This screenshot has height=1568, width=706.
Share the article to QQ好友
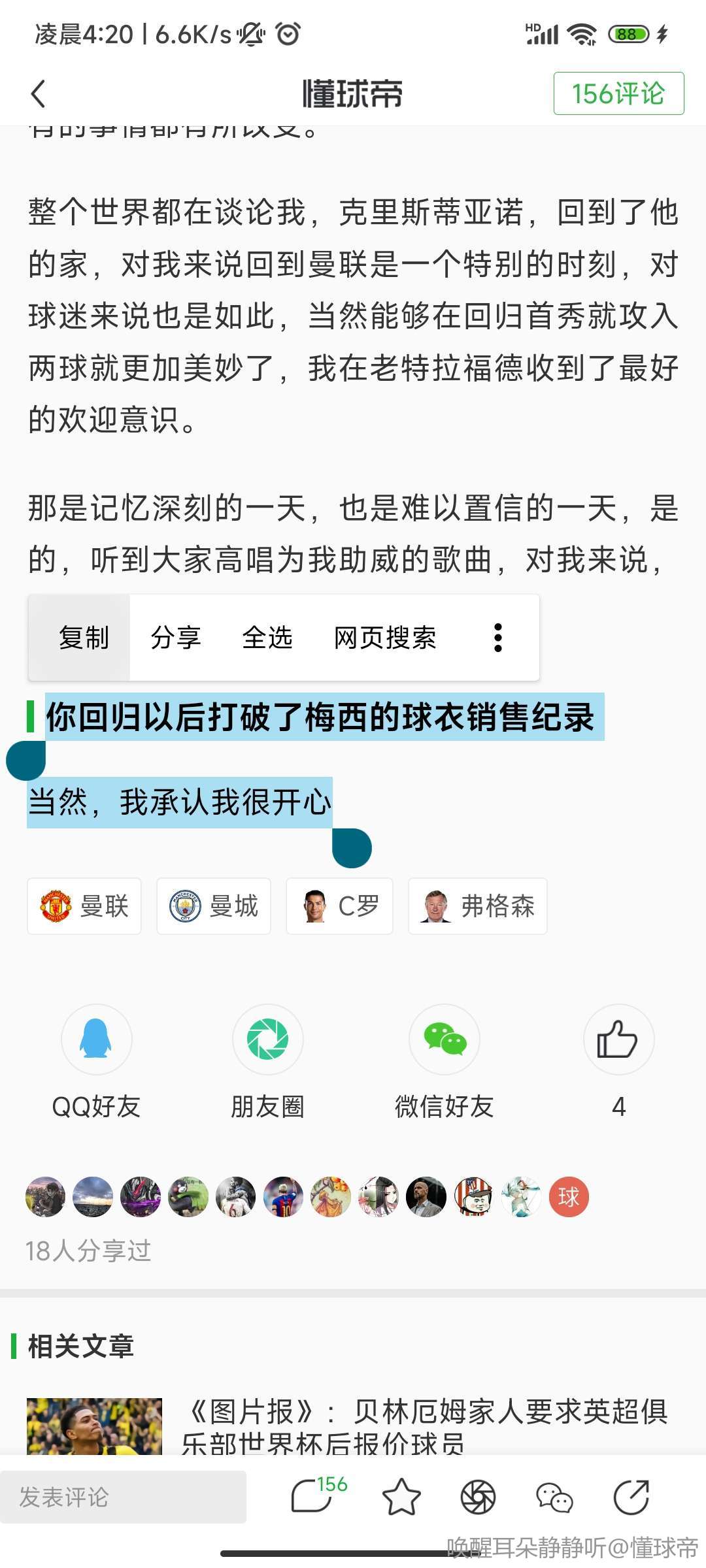tap(96, 1040)
